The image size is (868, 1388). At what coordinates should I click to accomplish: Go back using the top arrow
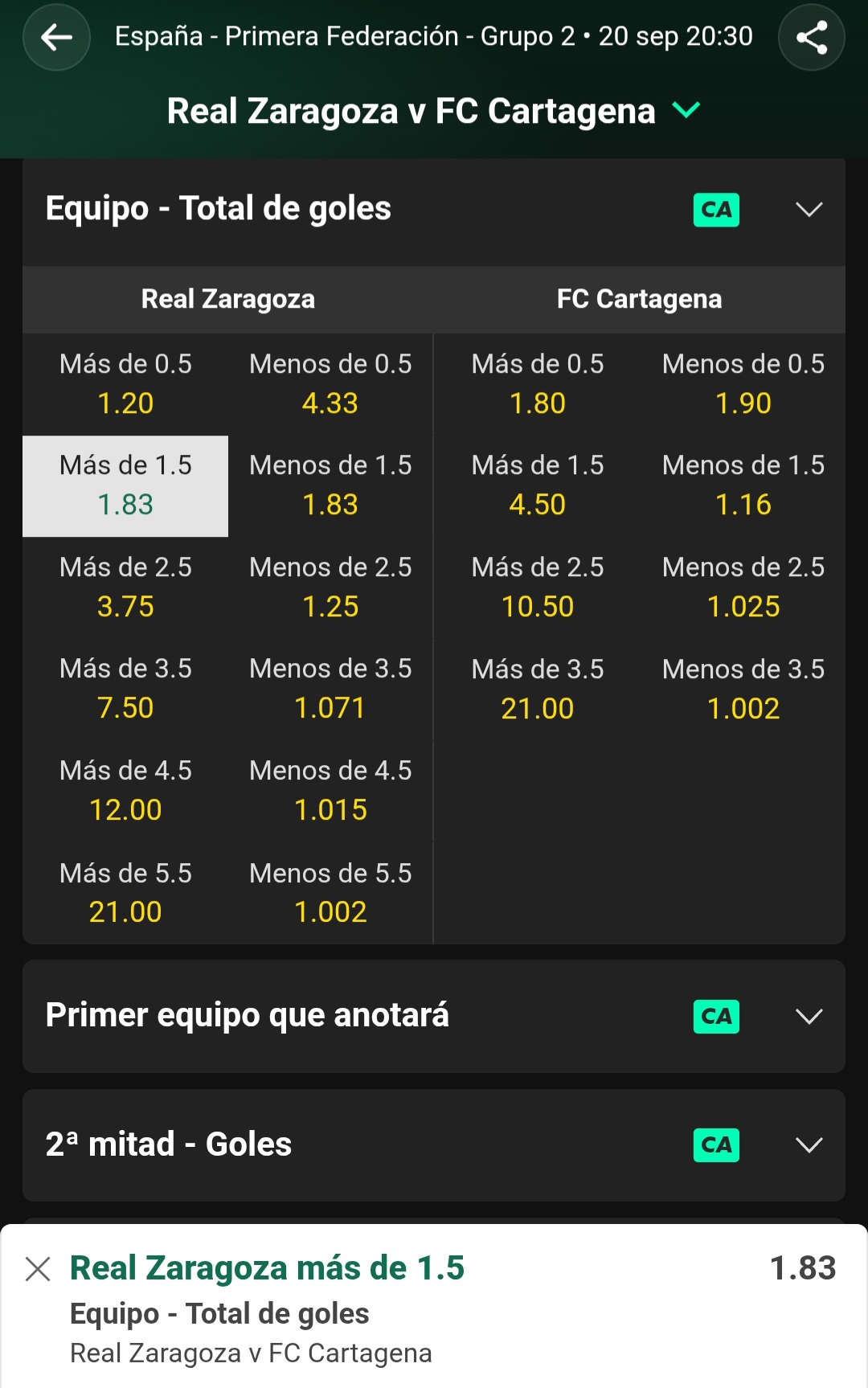pyautogui.click(x=56, y=37)
